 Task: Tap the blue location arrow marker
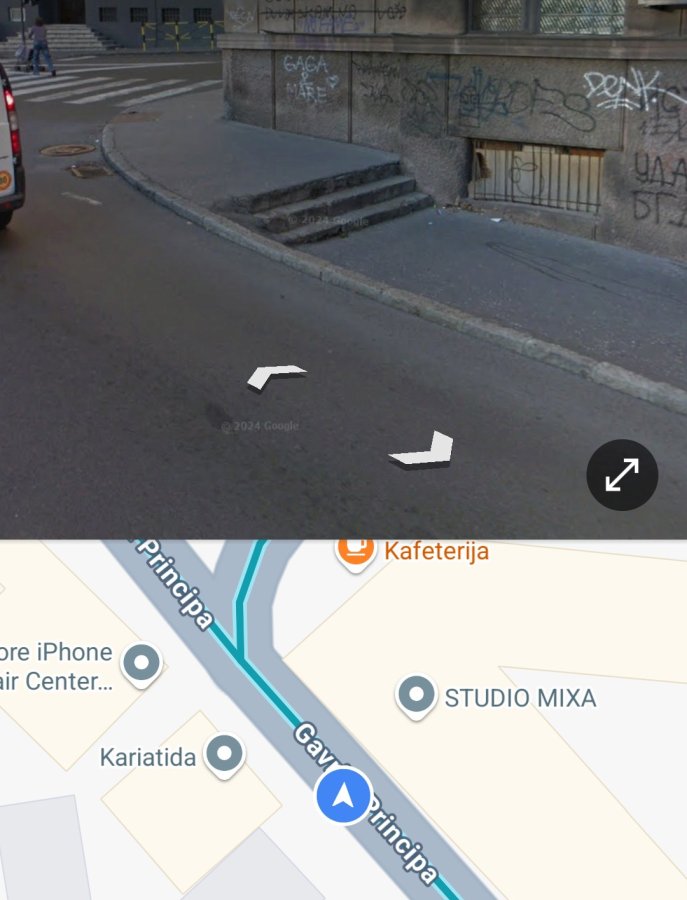pos(344,796)
